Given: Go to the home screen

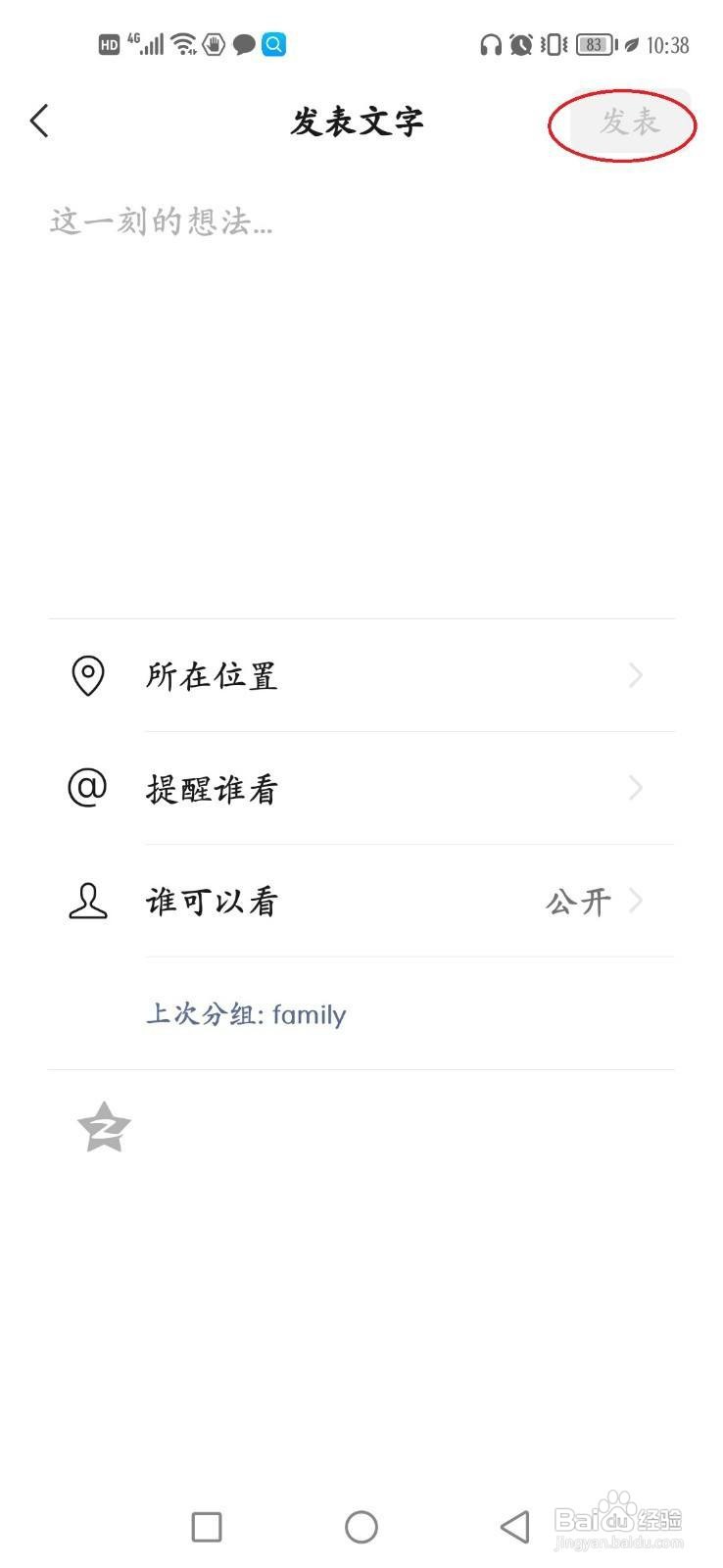Looking at the screenshot, I should point(361,1526).
